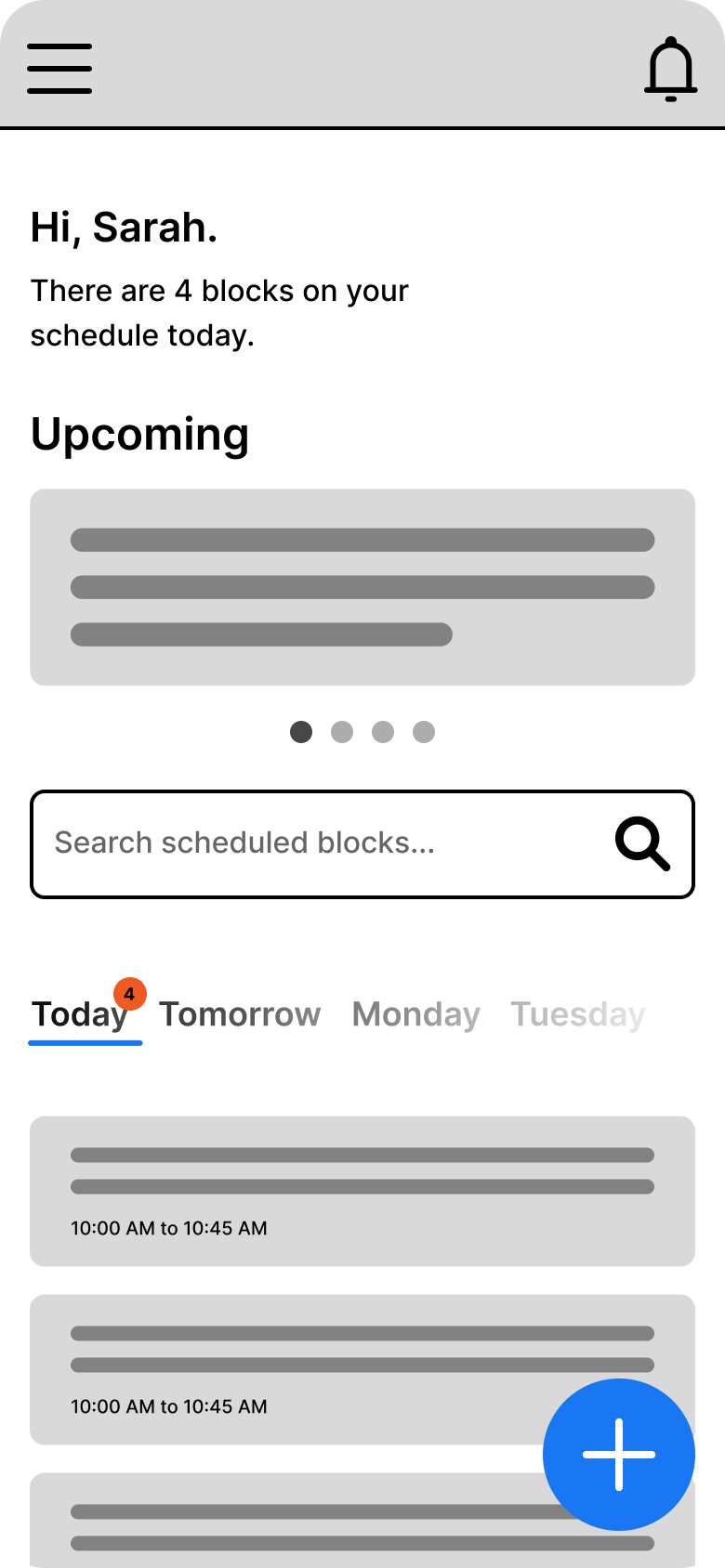Toggle to the Tuesday schedule view
The height and width of the screenshot is (1568, 725).
[578, 1014]
